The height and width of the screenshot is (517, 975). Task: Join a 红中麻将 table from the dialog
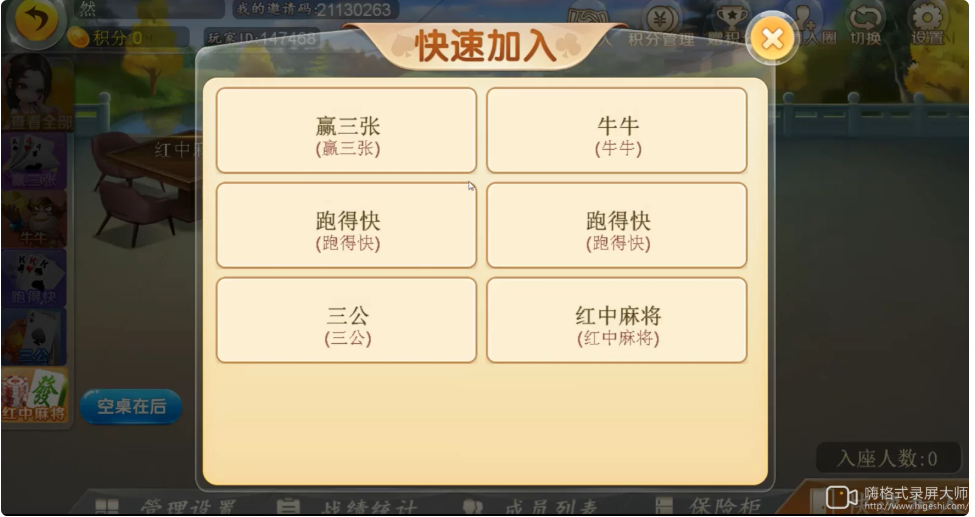tap(616, 320)
